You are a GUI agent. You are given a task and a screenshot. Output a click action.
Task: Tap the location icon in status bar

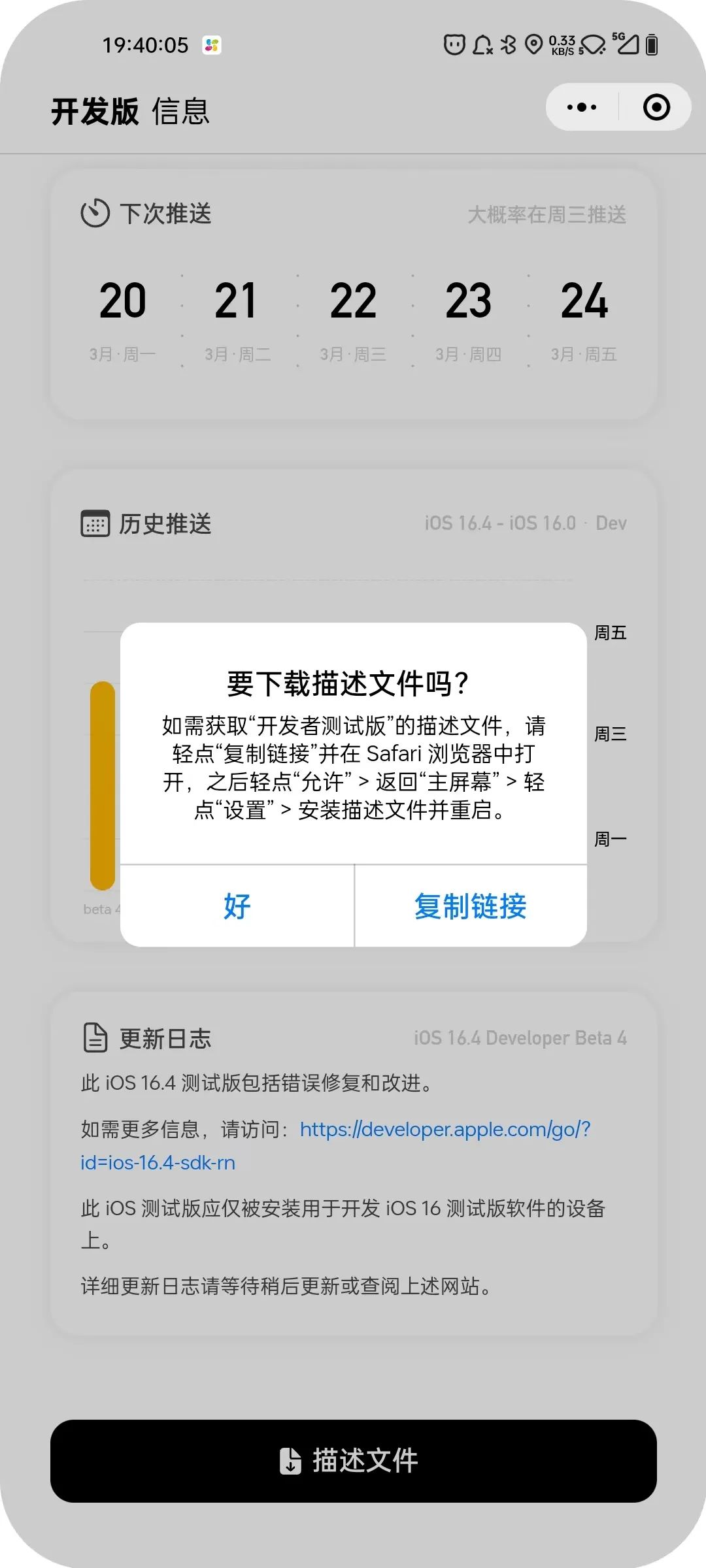coord(535,44)
